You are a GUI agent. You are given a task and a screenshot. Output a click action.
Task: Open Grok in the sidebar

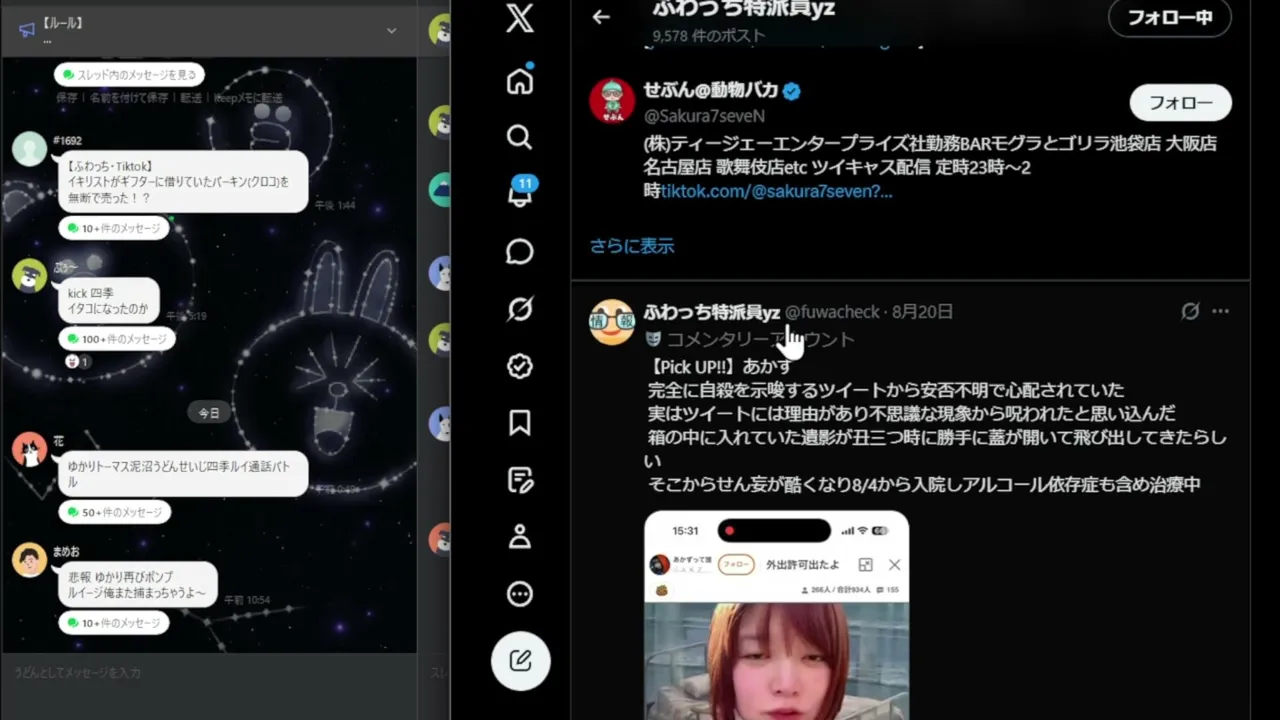tap(520, 309)
